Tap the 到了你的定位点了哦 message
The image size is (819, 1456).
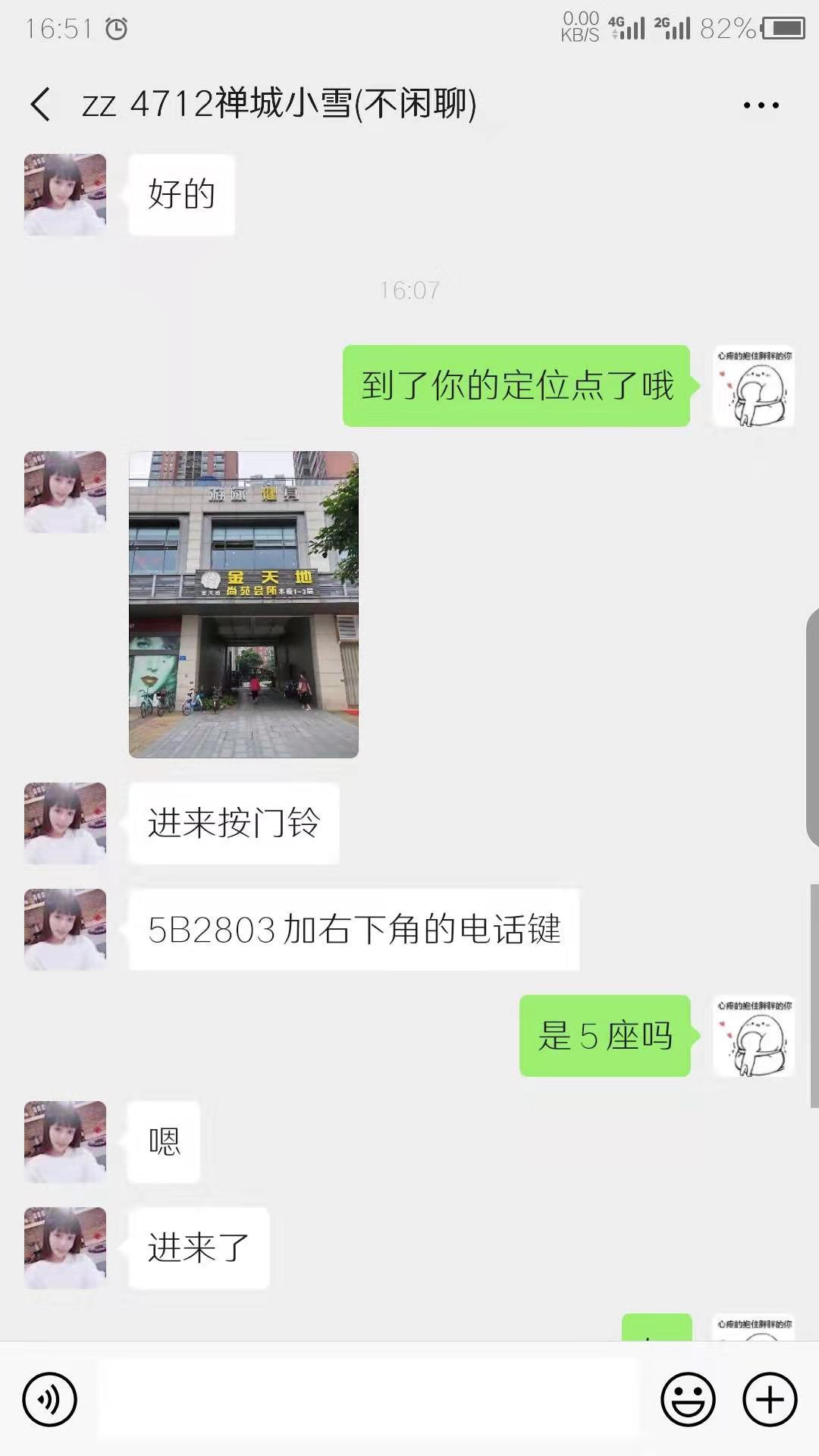coord(516,387)
